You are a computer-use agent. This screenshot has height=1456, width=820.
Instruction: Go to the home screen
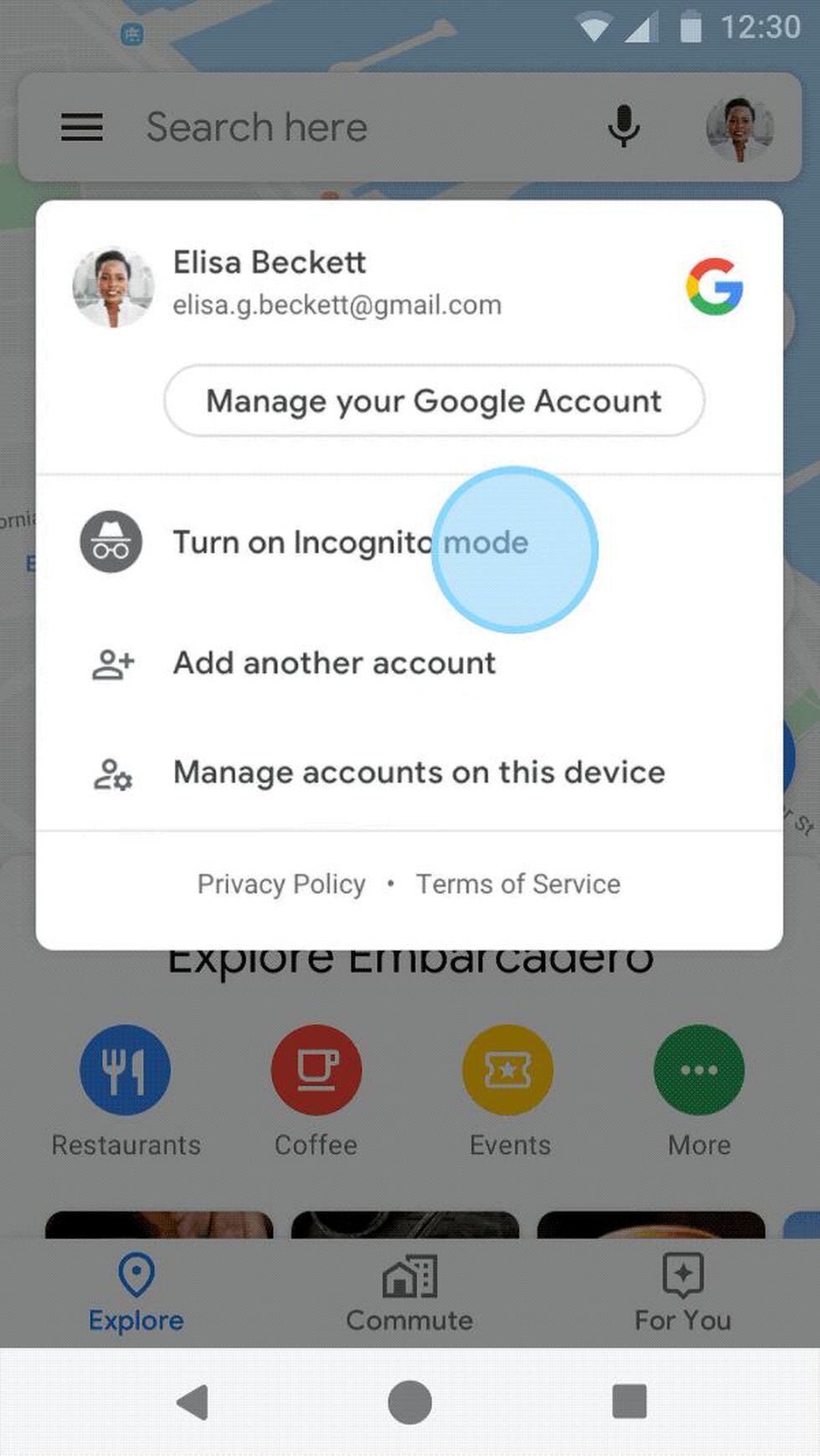pos(410,1402)
